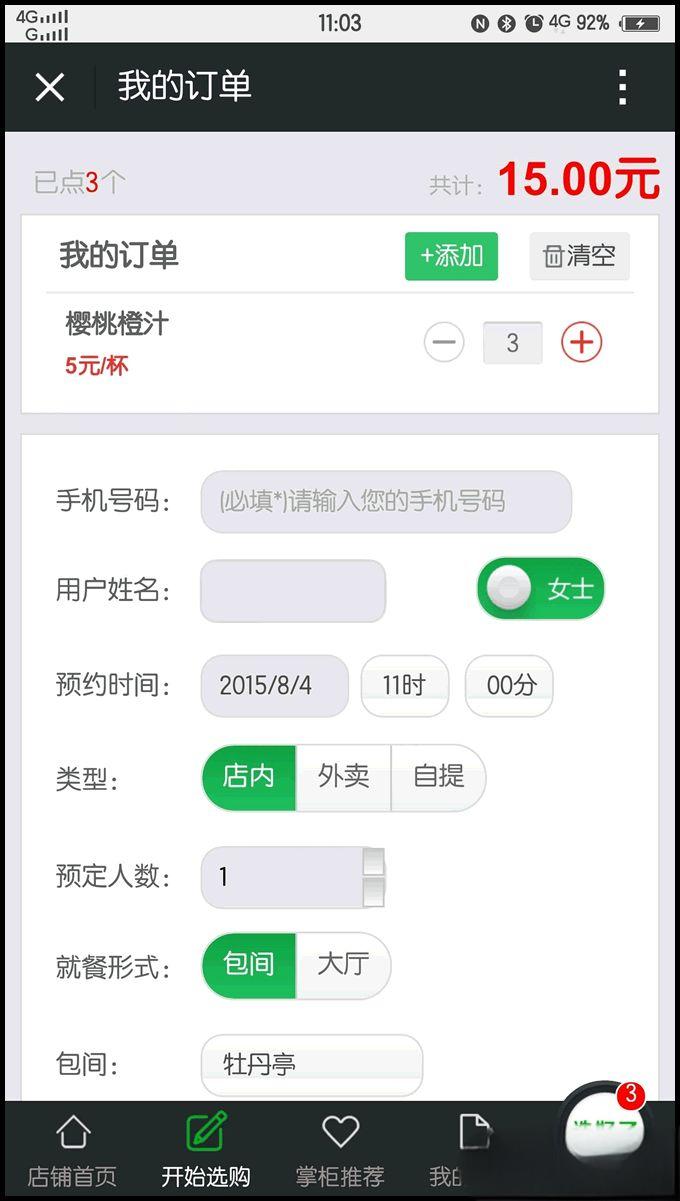
Task: Open the 11时 hour picker
Action: (404, 686)
